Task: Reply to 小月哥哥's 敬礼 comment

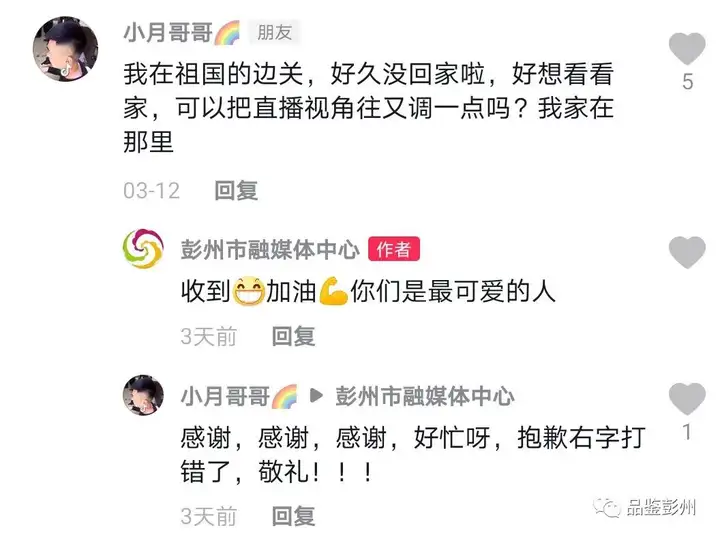Action: click(293, 516)
